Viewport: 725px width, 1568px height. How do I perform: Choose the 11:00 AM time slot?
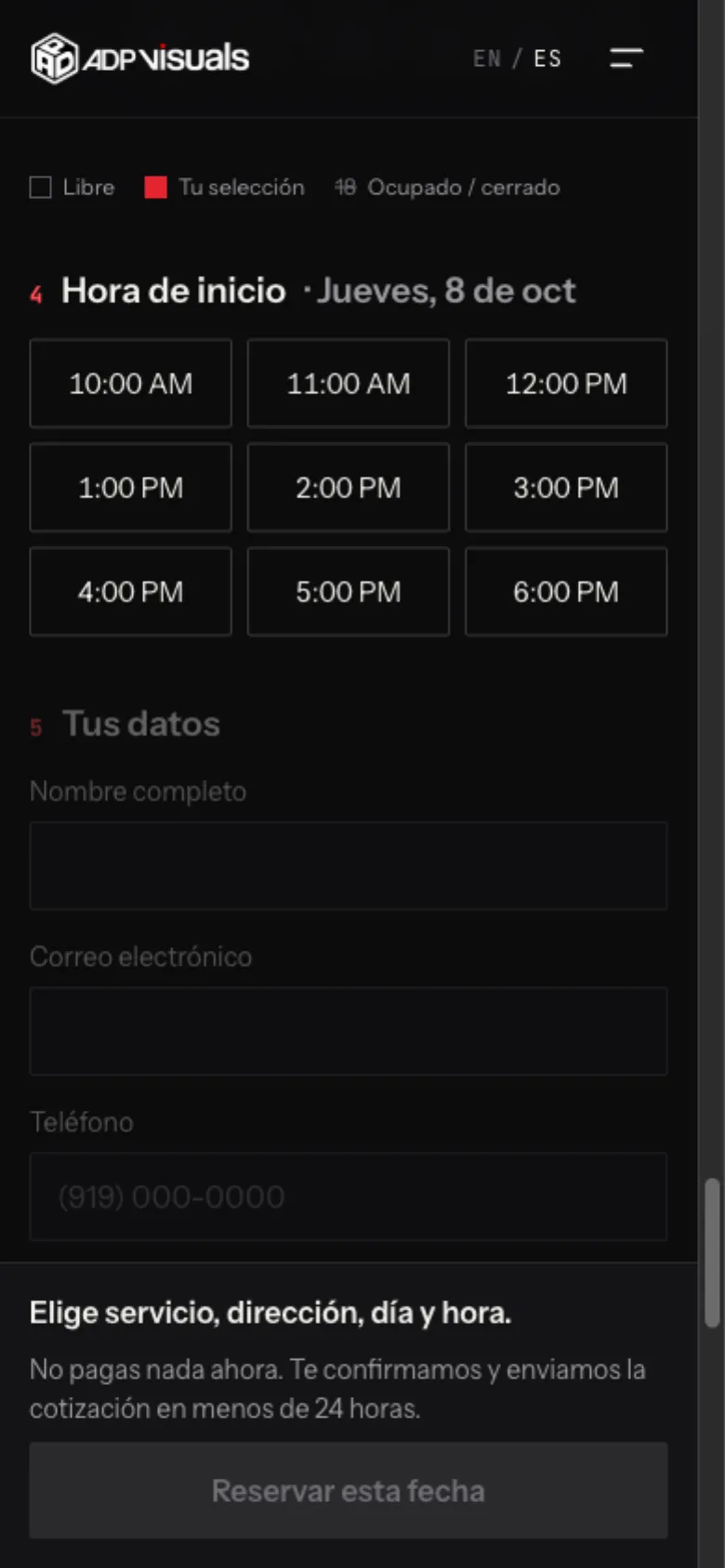349,384
